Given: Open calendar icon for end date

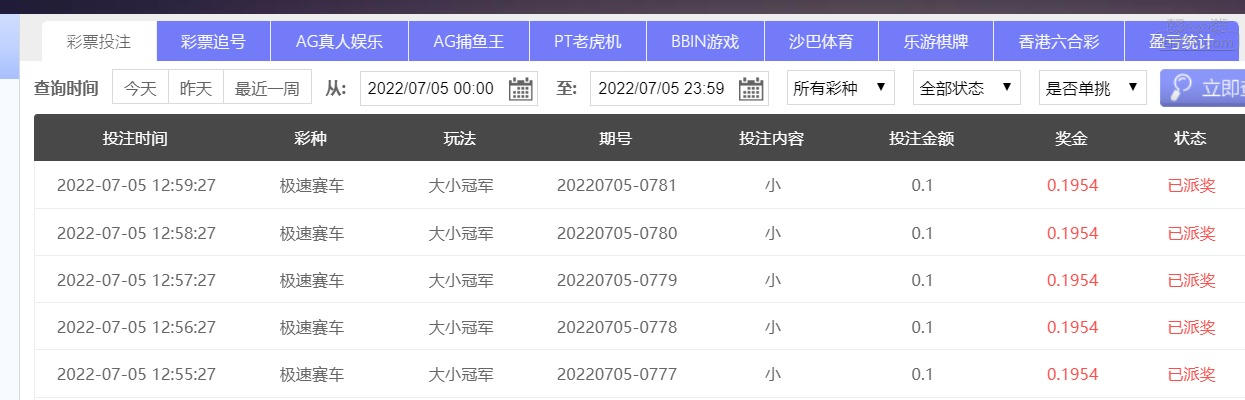Looking at the screenshot, I should tap(751, 89).
